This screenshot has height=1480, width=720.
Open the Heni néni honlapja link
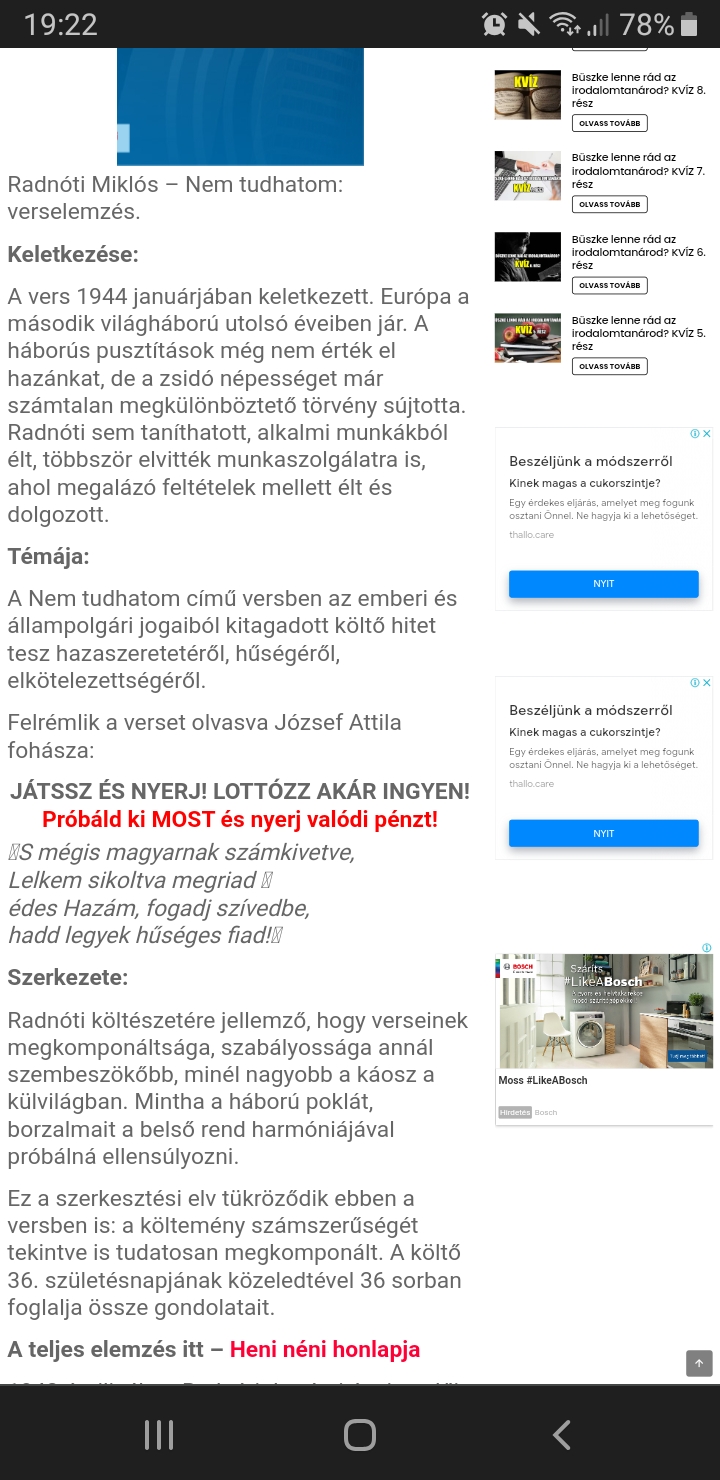pyautogui.click(x=325, y=1349)
